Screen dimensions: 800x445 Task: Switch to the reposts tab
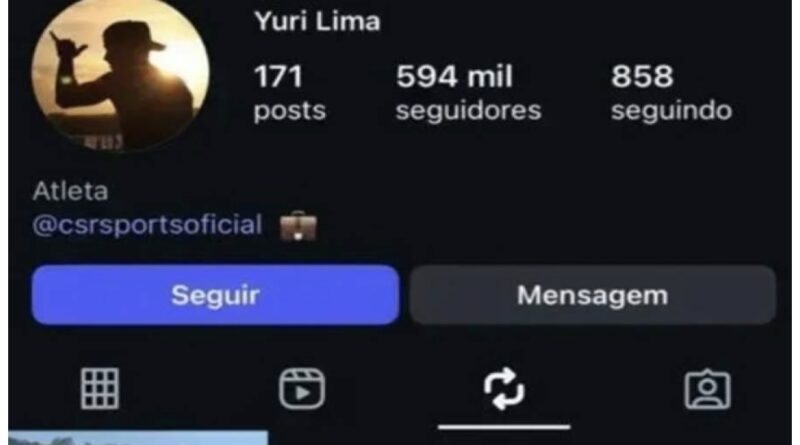coord(504,389)
